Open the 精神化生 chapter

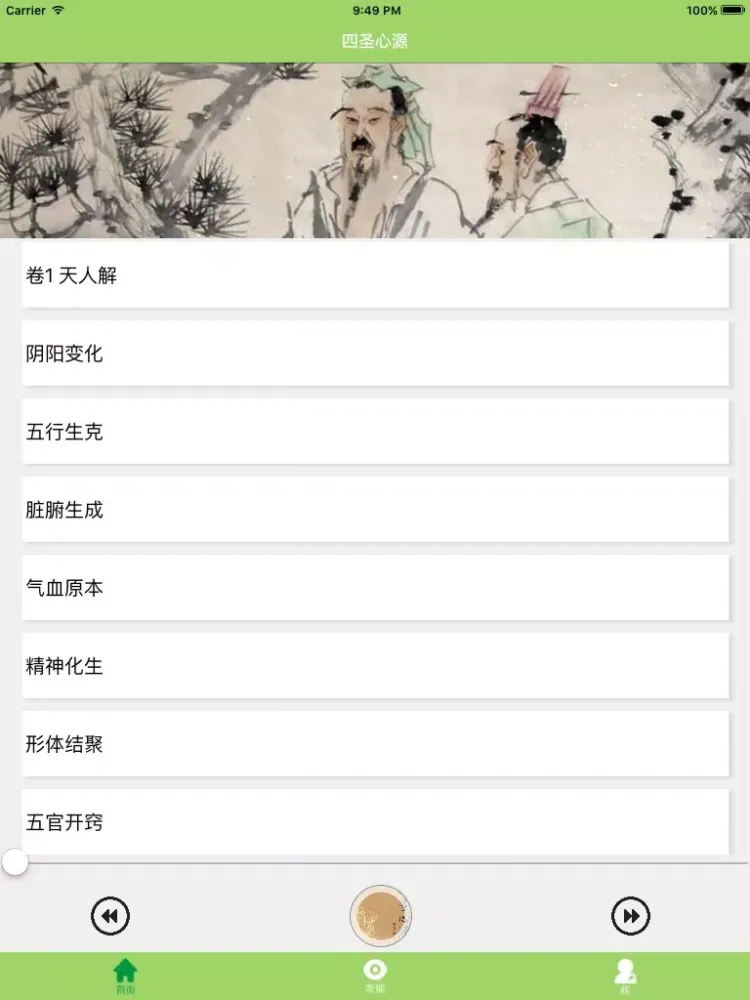(x=375, y=666)
